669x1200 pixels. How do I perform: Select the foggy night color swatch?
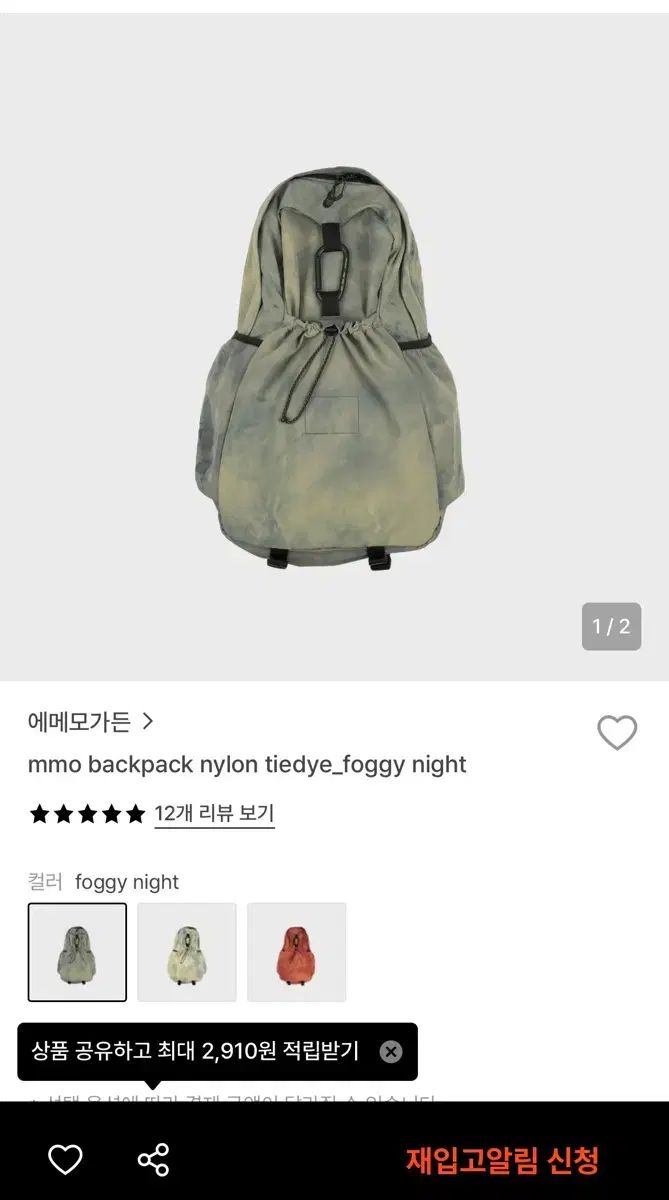pyautogui.click(x=77, y=952)
